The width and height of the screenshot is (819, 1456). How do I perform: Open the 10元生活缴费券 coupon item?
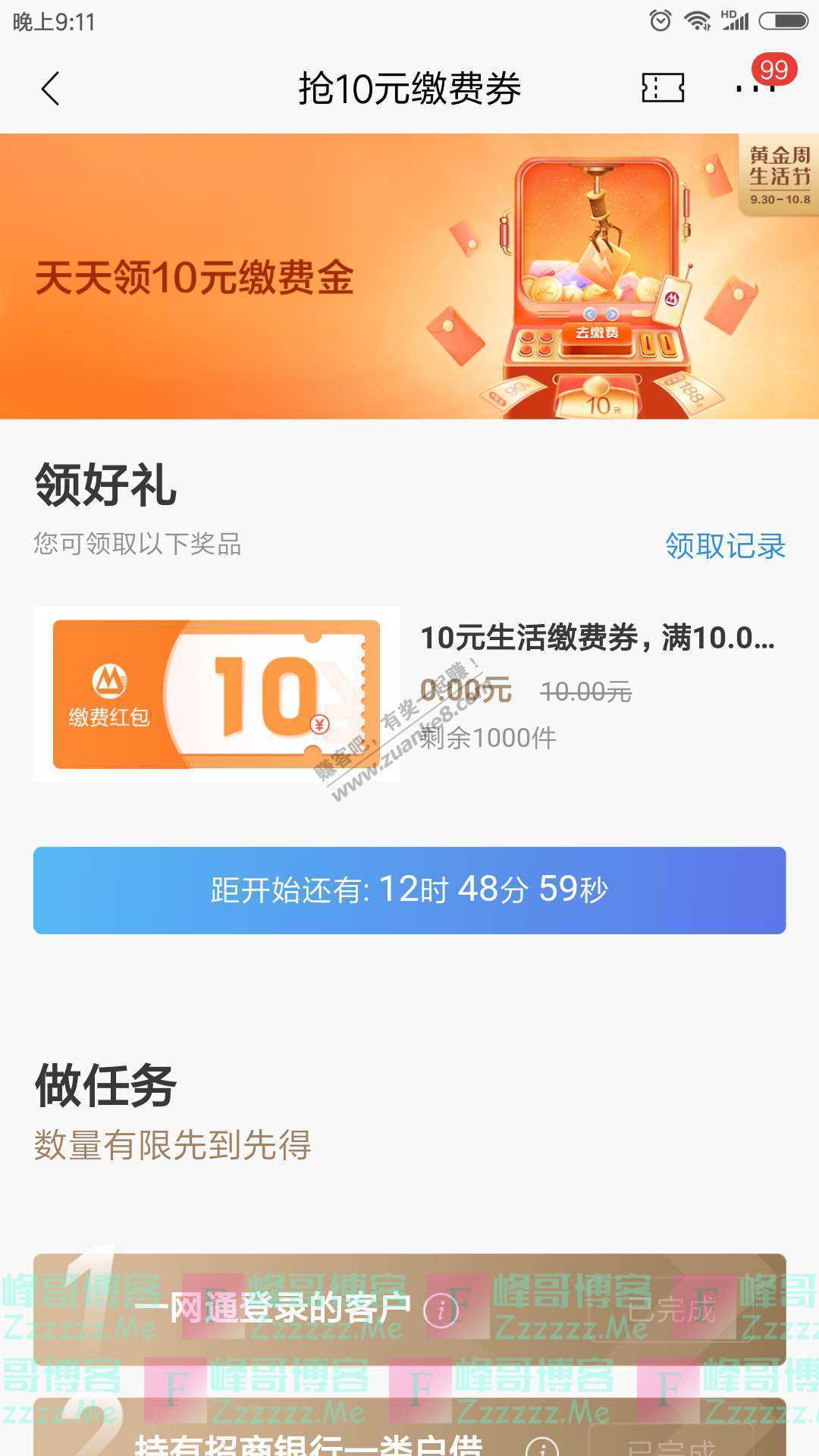[409, 693]
